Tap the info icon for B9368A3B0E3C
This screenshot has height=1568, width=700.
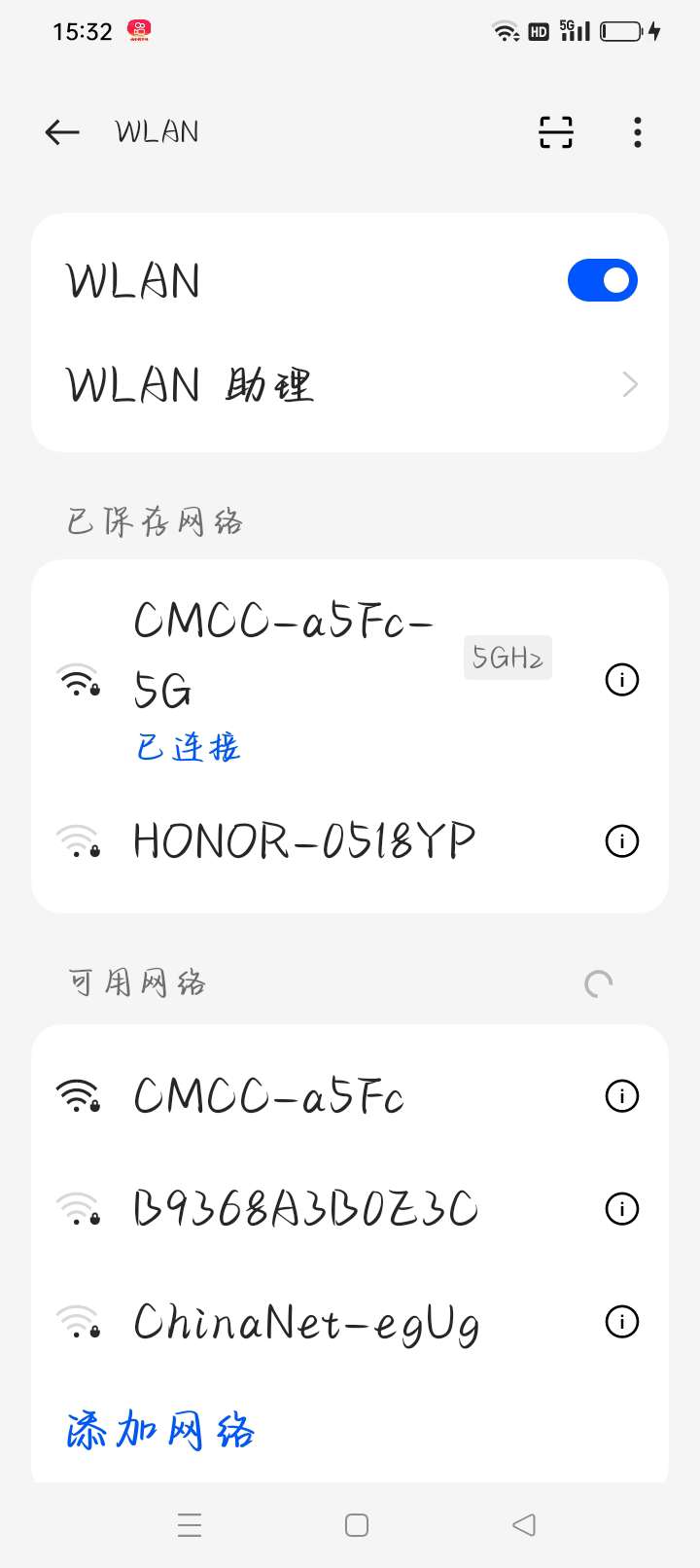pos(622,1209)
